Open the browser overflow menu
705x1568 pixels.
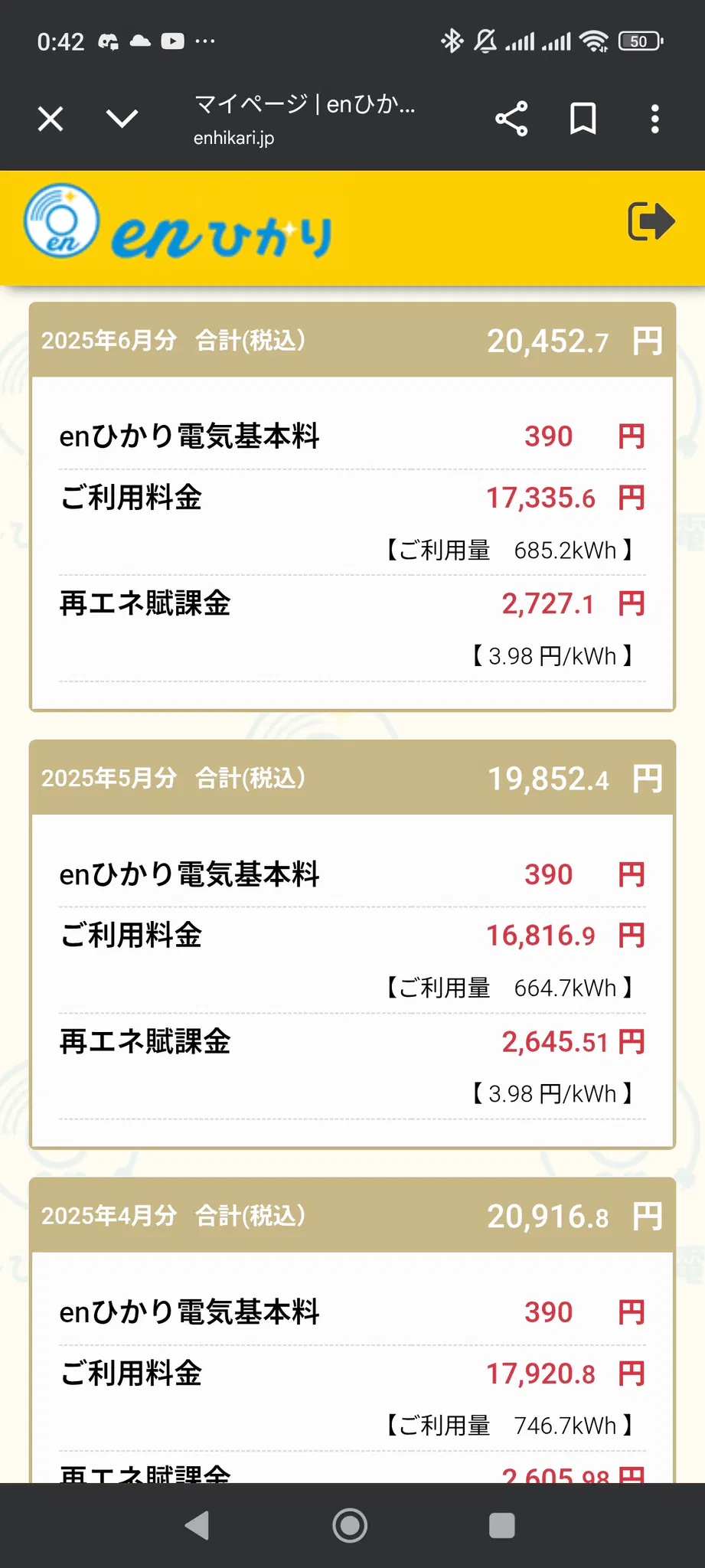[x=654, y=119]
